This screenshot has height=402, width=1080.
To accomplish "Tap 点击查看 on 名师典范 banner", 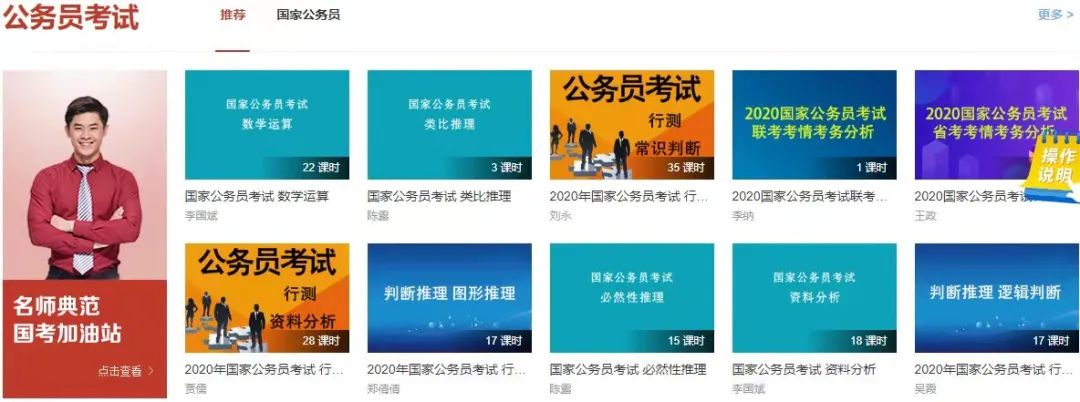I will pos(125,371).
